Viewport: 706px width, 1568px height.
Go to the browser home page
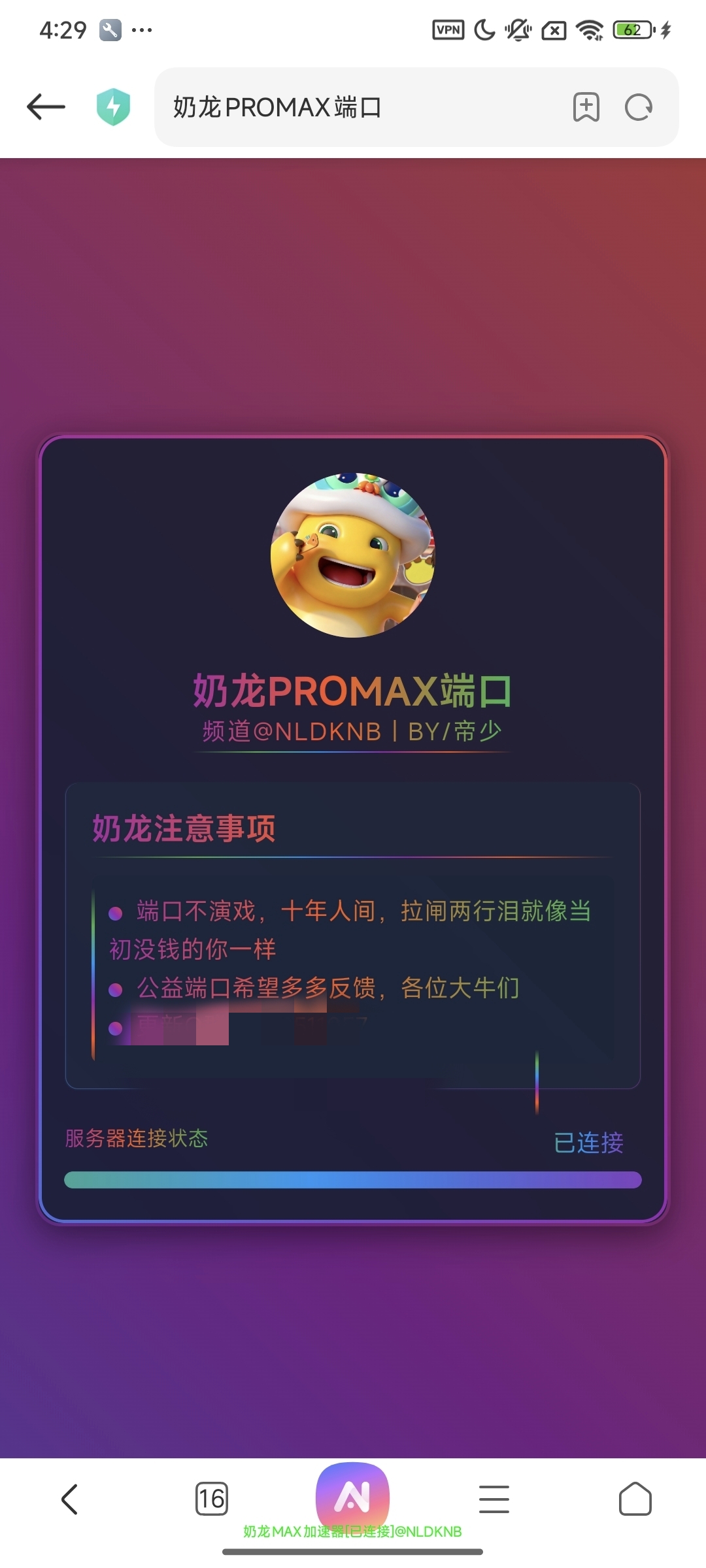click(x=635, y=1499)
